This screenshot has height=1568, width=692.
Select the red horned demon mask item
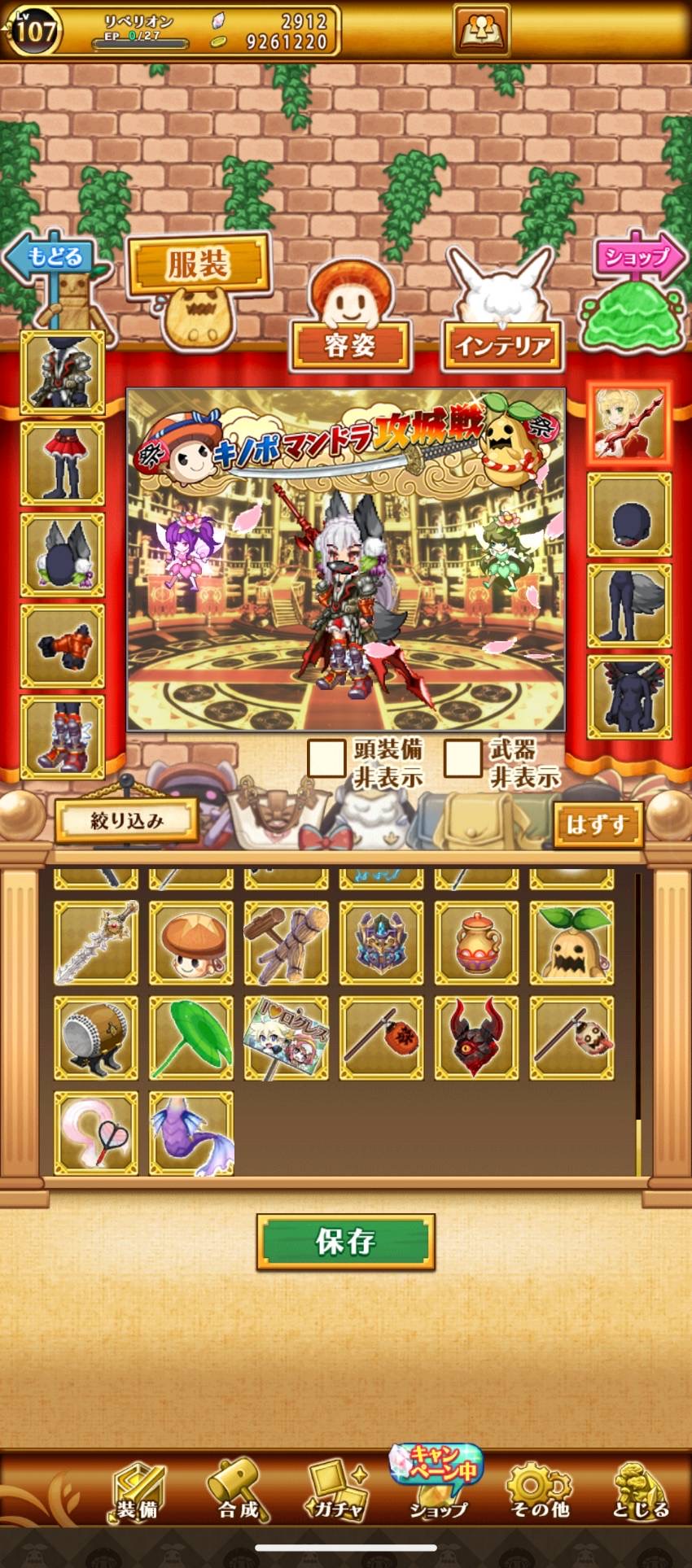476,1038
